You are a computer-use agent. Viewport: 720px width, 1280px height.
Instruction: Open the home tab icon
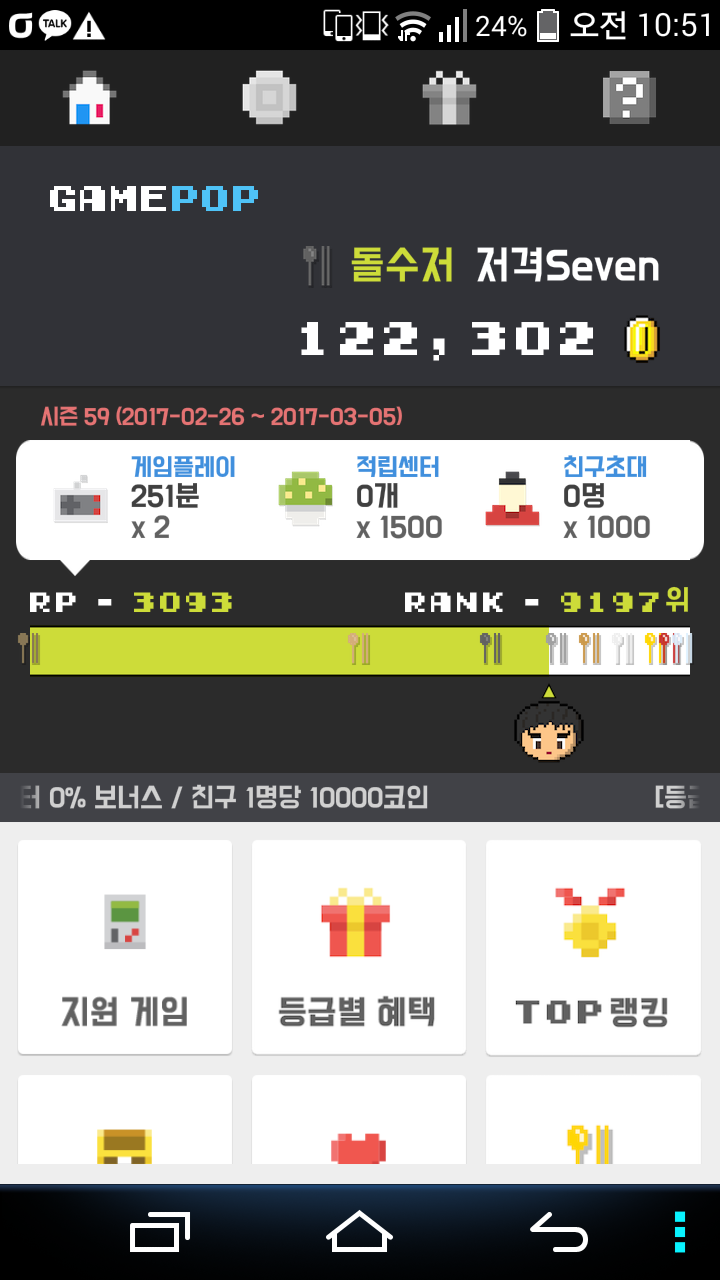pyautogui.click(x=90, y=98)
